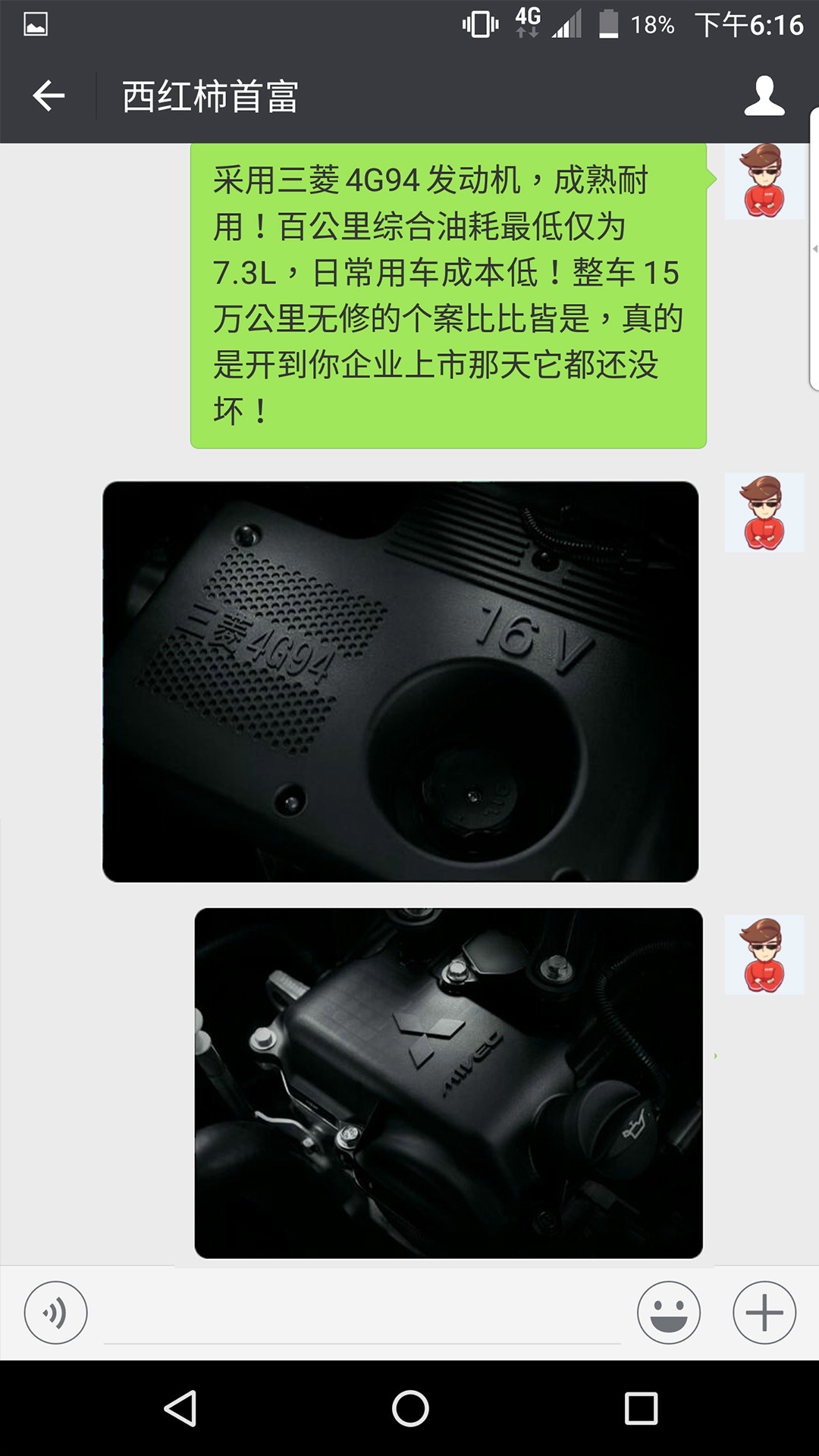
Task: Open chat info via the profile icon
Action: (x=764, y=96)
